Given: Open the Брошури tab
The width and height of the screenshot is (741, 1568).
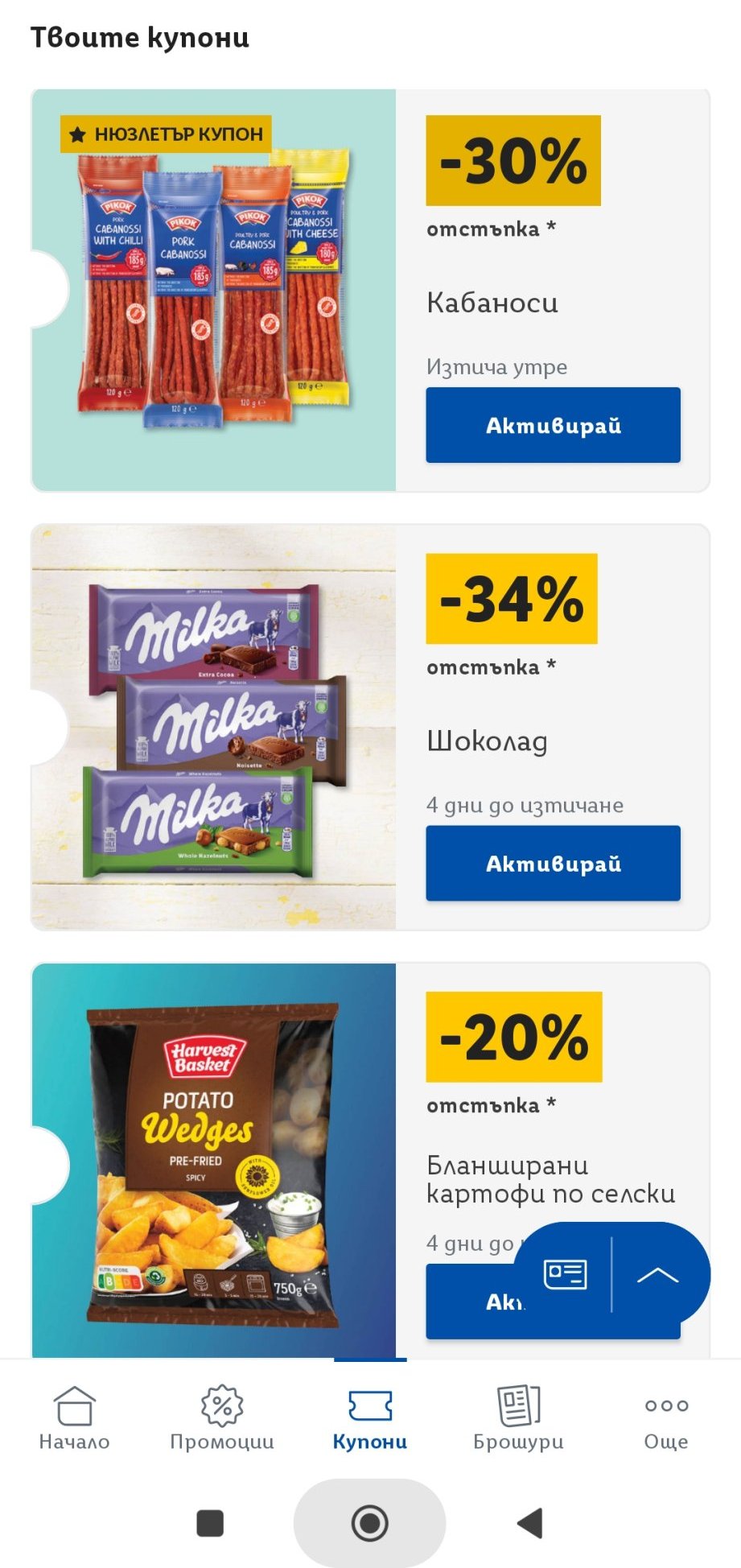Looking at the screenshot, I should [518, 1418].
